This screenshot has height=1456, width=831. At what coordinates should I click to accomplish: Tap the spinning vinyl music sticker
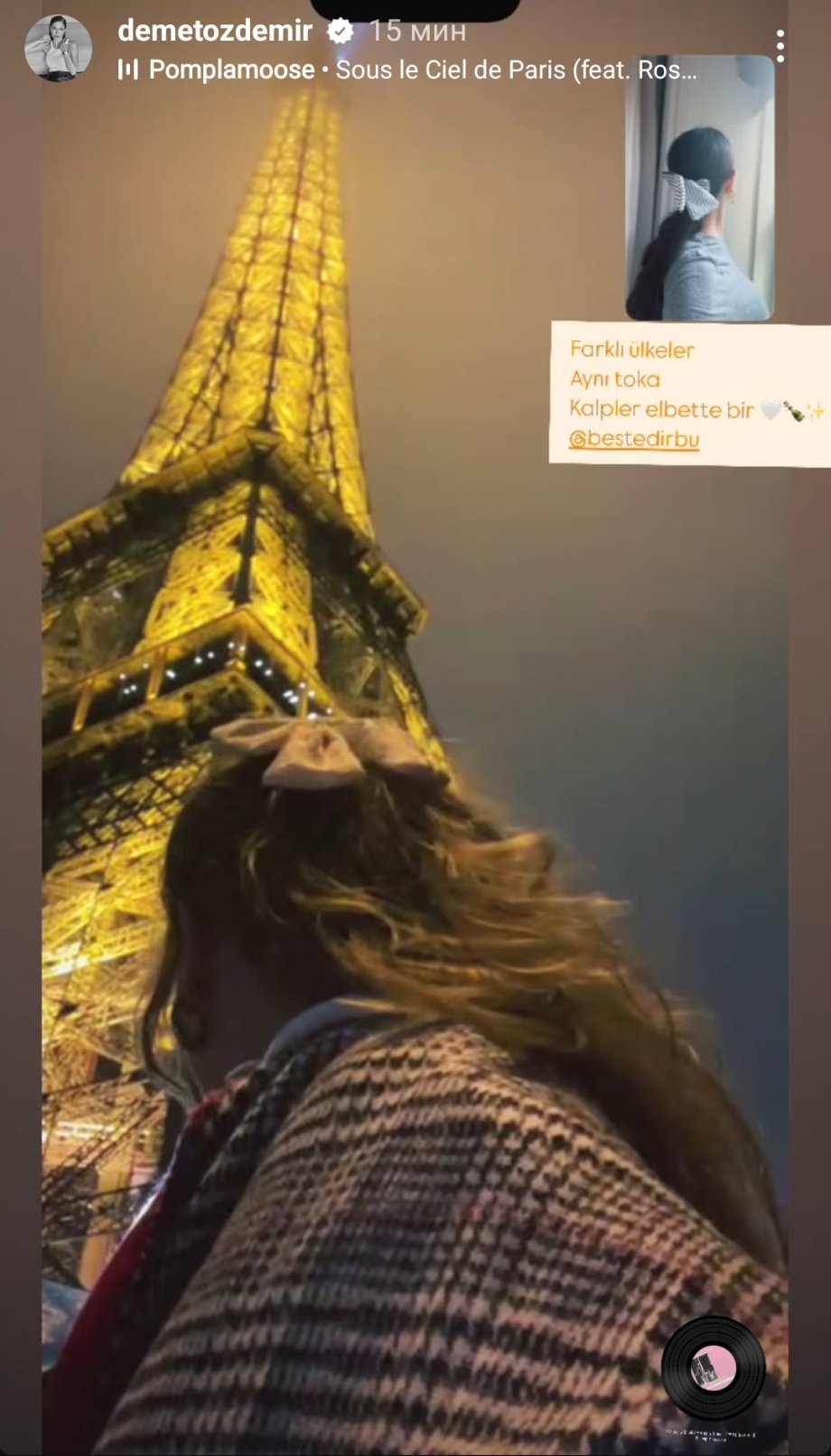point(713,1368)
